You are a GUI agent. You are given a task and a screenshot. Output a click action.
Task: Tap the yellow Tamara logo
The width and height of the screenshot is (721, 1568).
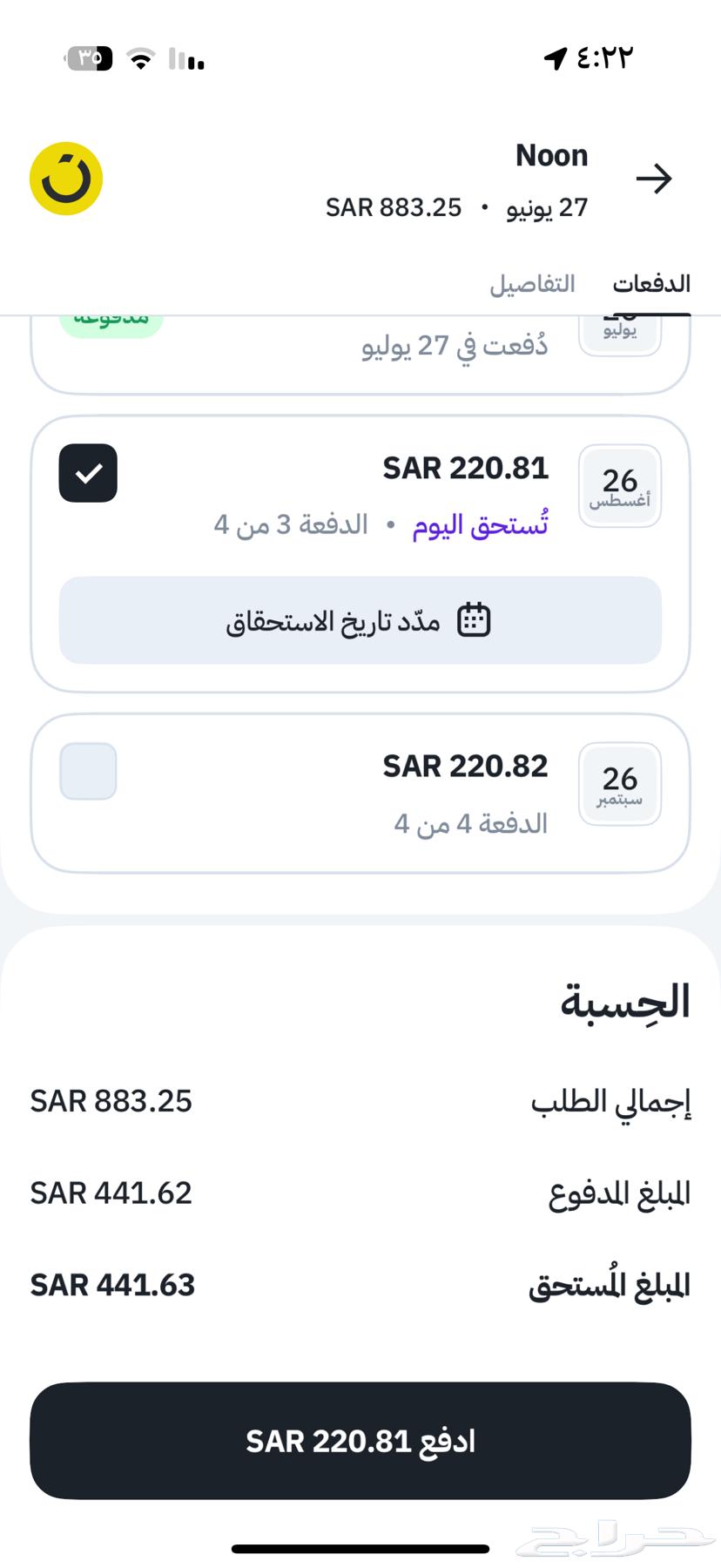[x=66, y=178]
